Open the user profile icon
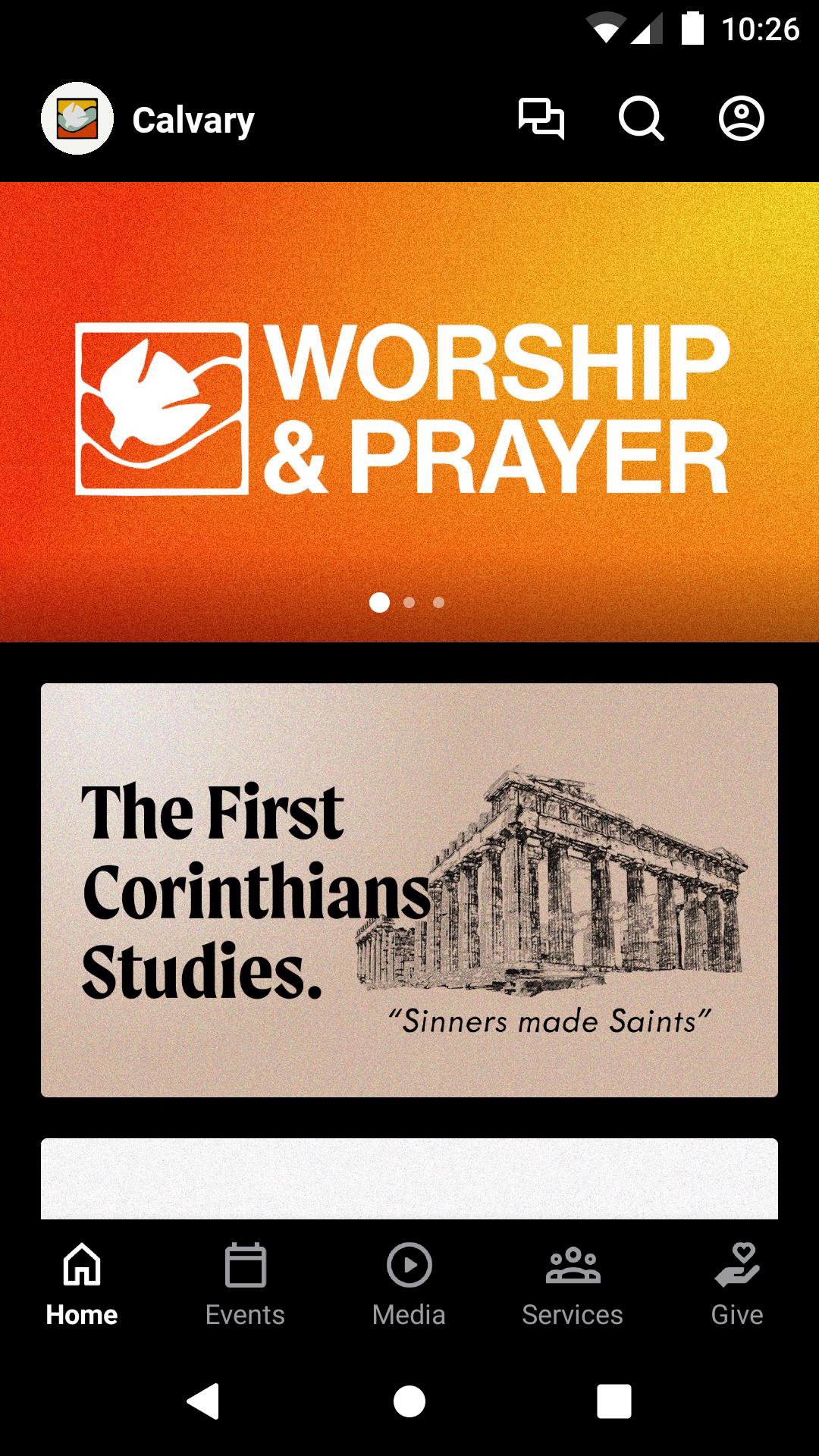The width and height of the screenshot is (819, 1456). (741, 119)
